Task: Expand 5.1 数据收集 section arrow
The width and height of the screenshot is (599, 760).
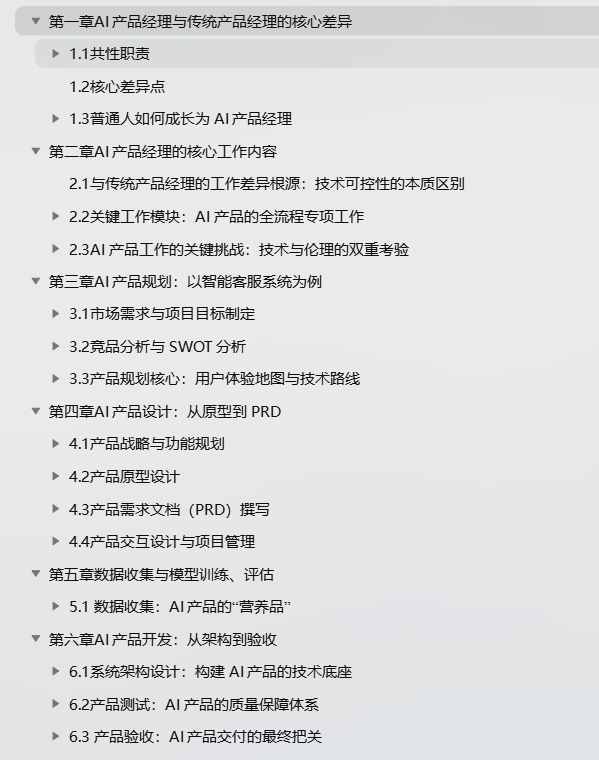Action: coord(56,606)
